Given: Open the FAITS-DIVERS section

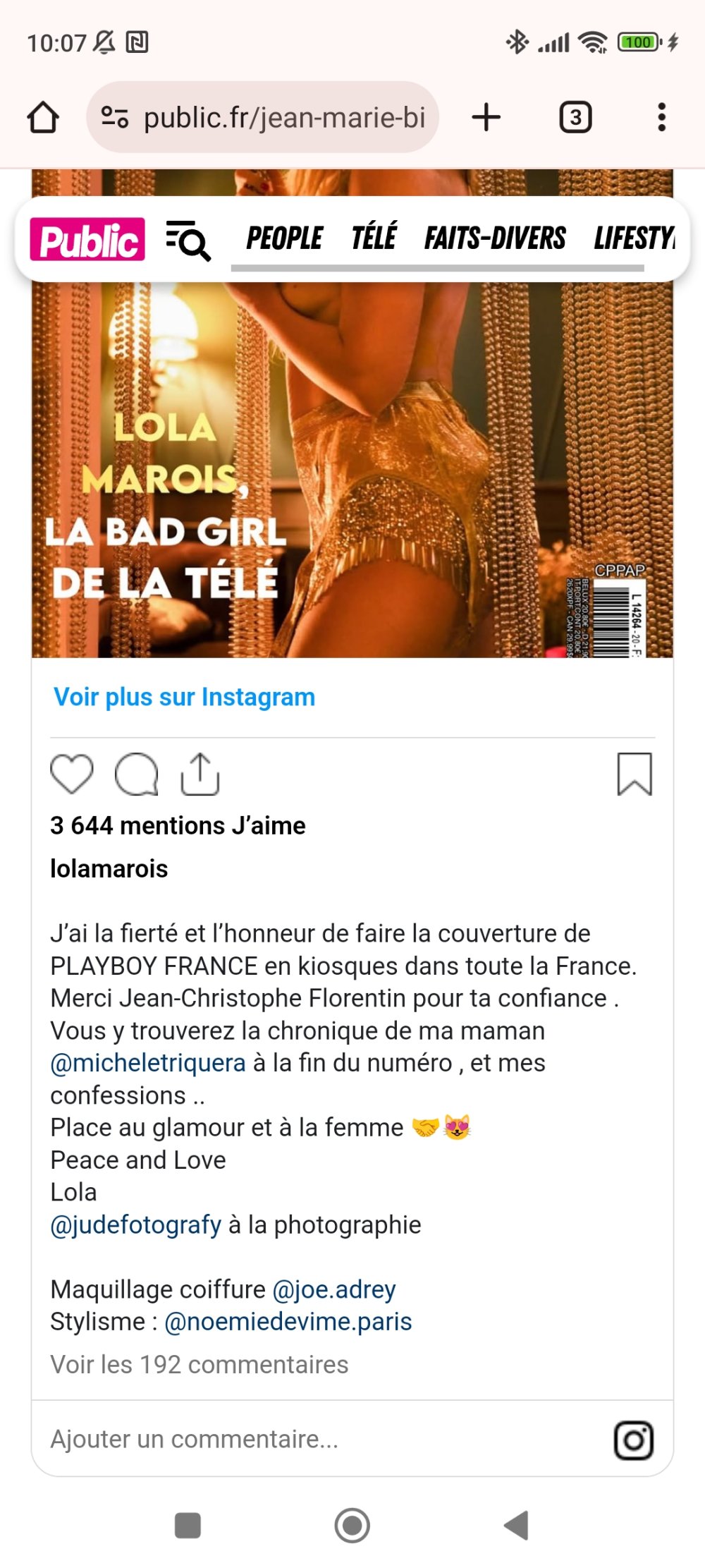Looking at the screenshot, I should coord(495,238).
